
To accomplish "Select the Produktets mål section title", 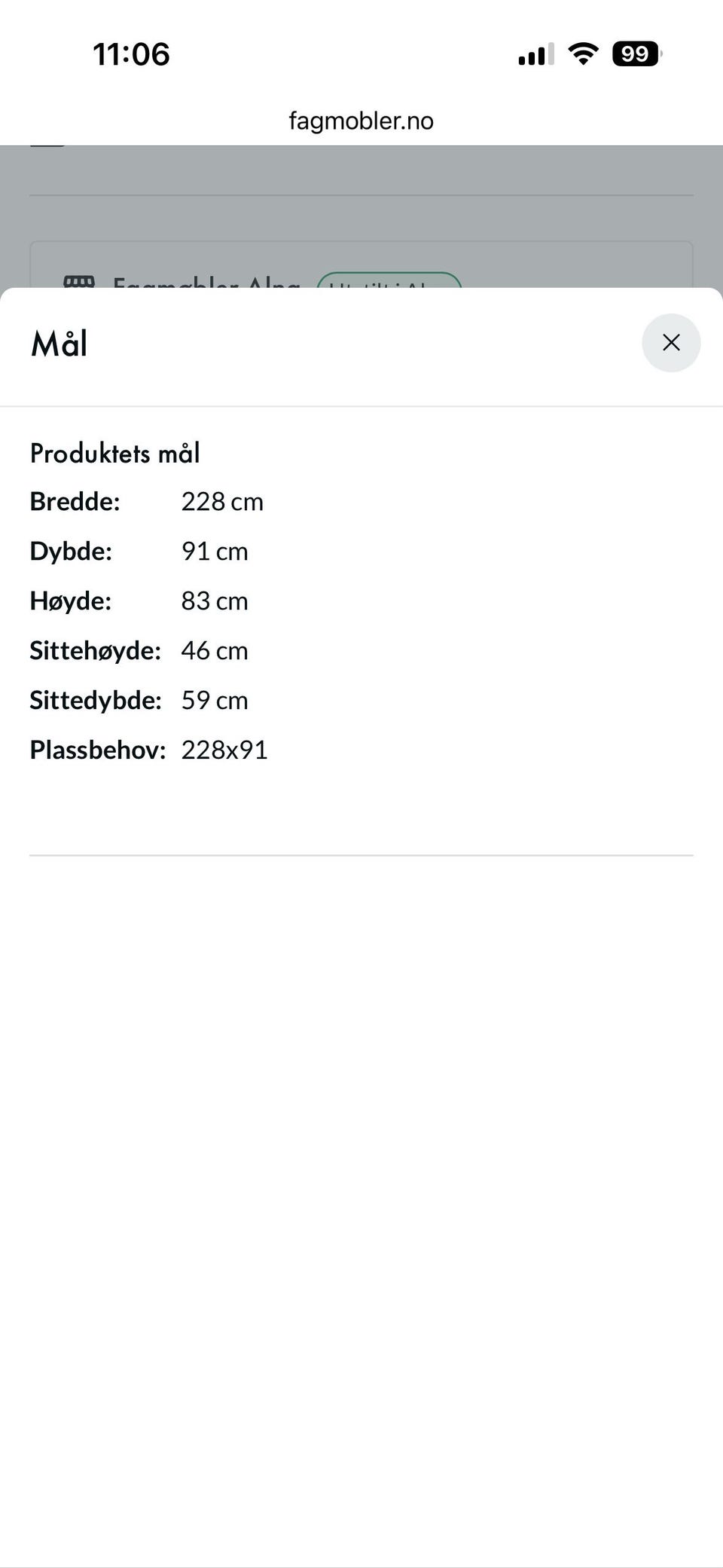I will point(114,452).
